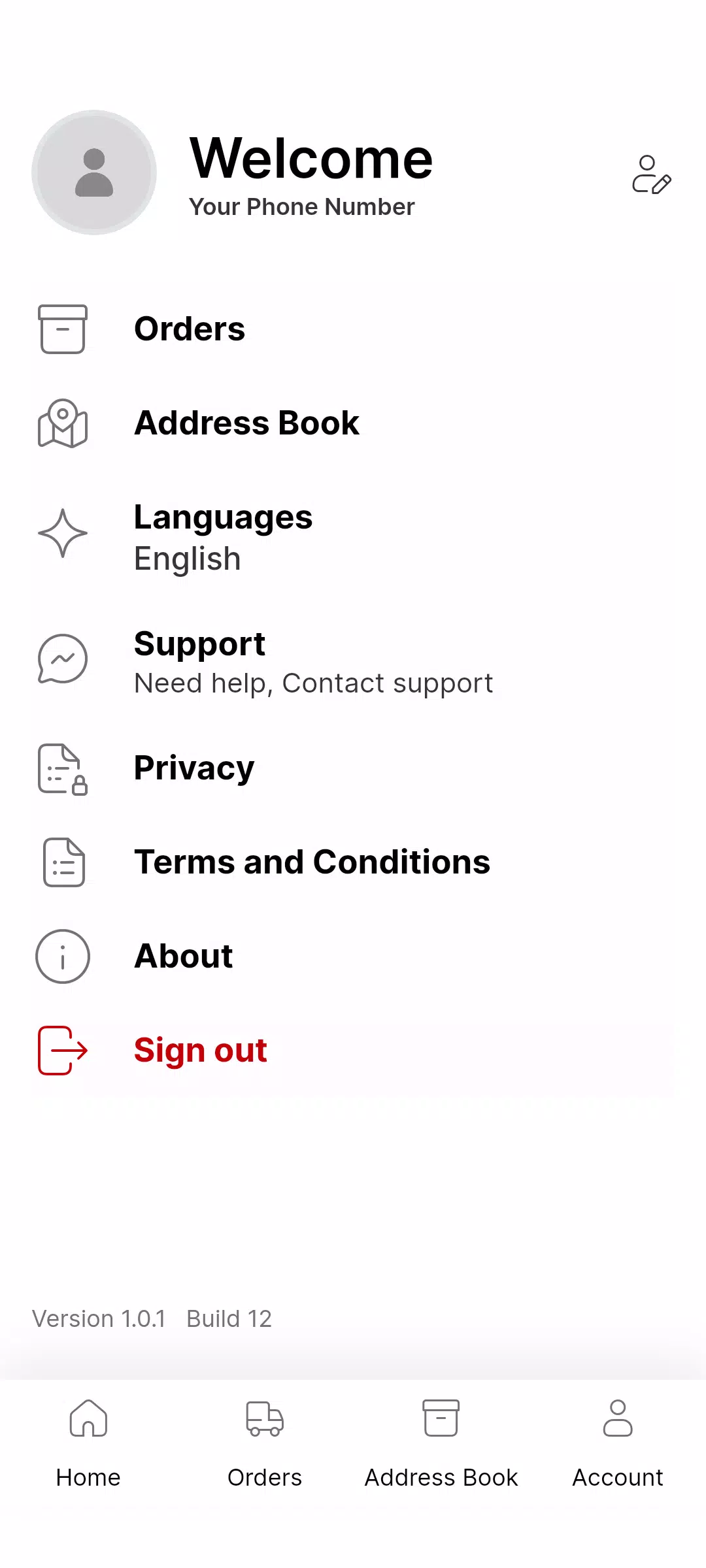Open the About page
Viewport: 706px width, 1568px height.
point(184,956)
